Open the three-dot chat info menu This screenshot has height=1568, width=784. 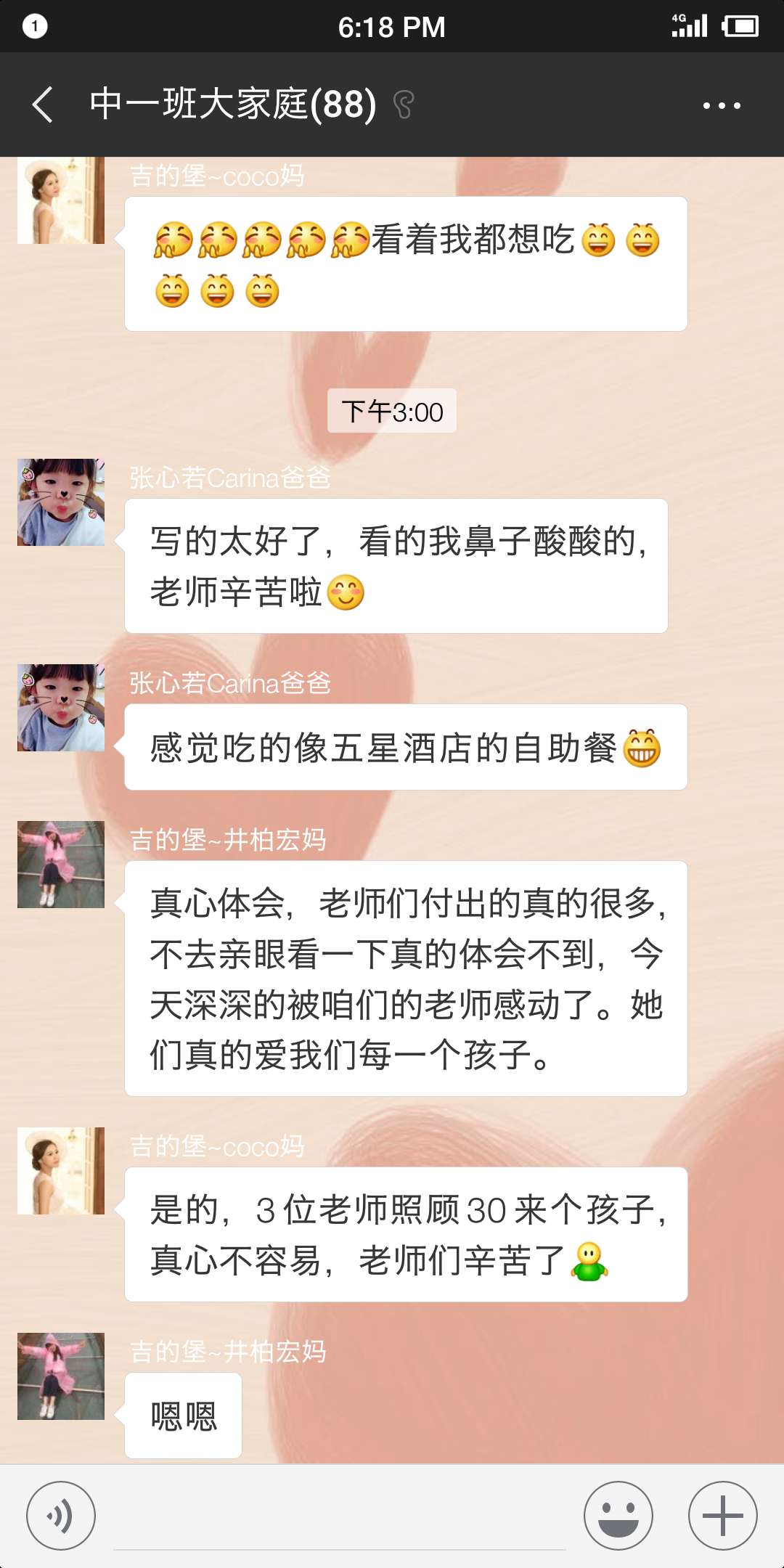[722, 105]
